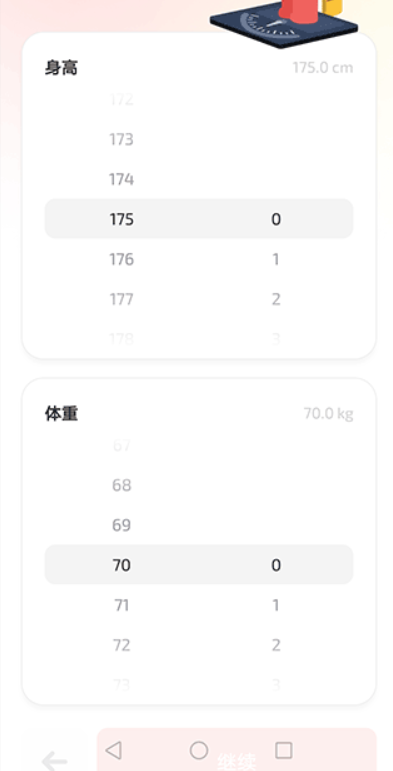Select 174 in the height picker
Image resolution: width=393 pixels, height=771 pixels.
tap(121, 179)
